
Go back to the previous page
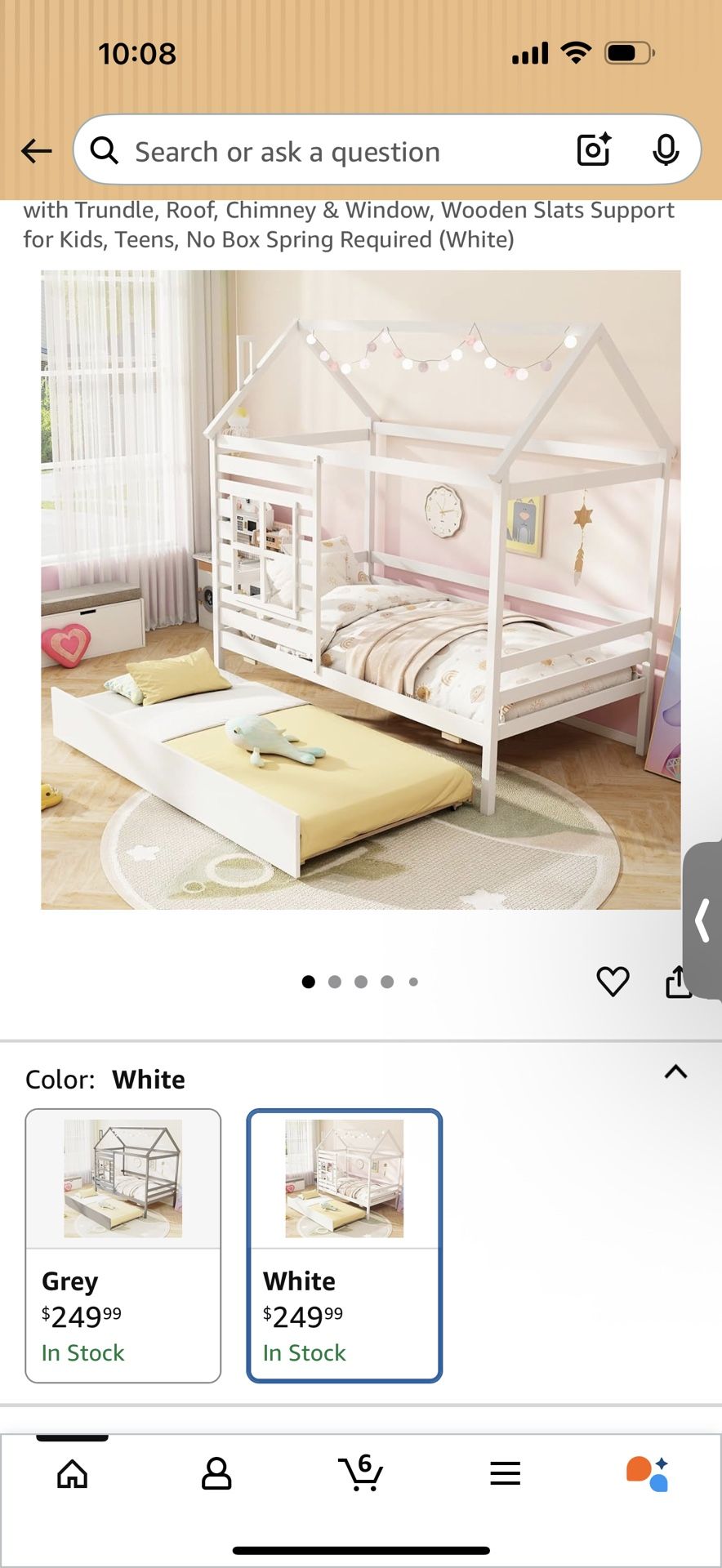[x=36, y=151]
